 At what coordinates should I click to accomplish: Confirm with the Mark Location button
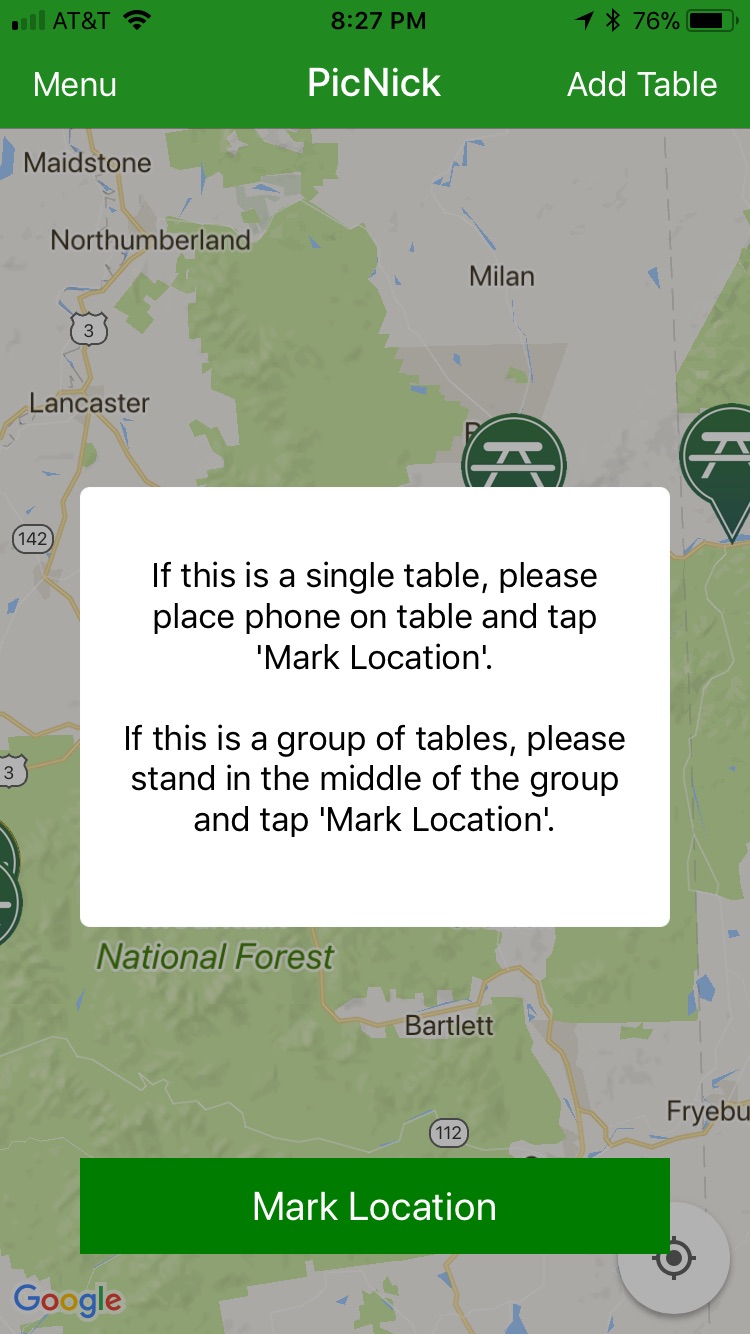point(375,1206)
